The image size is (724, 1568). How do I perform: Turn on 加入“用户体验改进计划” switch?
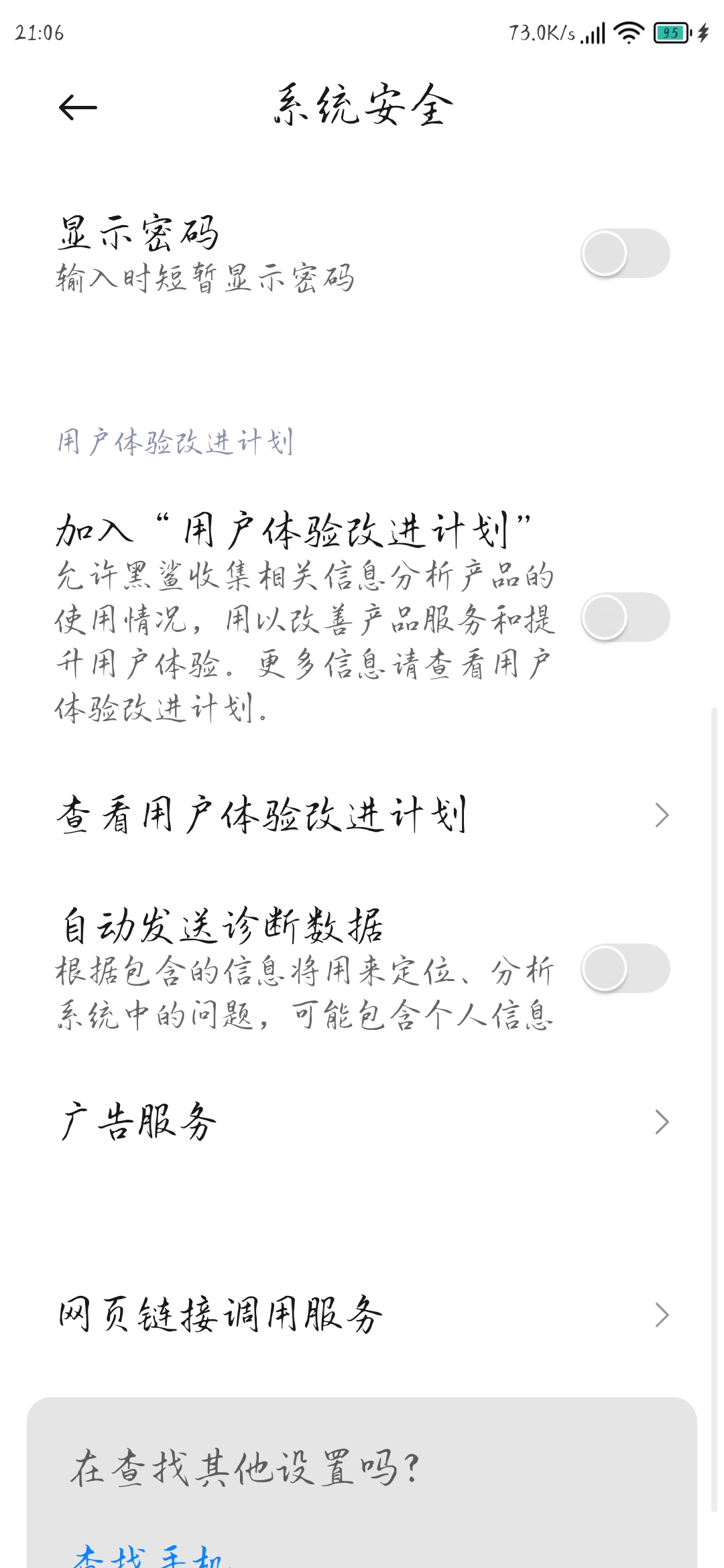(x=625, y=617)
